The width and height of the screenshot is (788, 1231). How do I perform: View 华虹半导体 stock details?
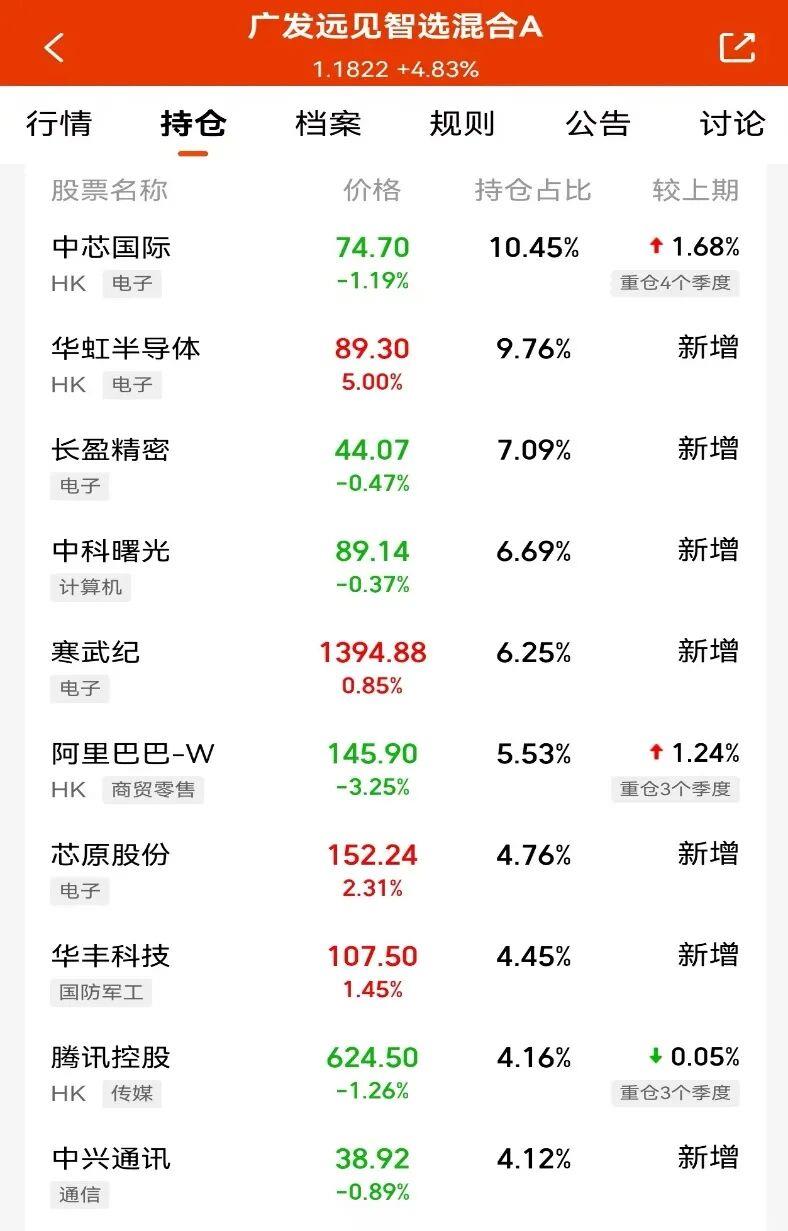coord(126,348)
